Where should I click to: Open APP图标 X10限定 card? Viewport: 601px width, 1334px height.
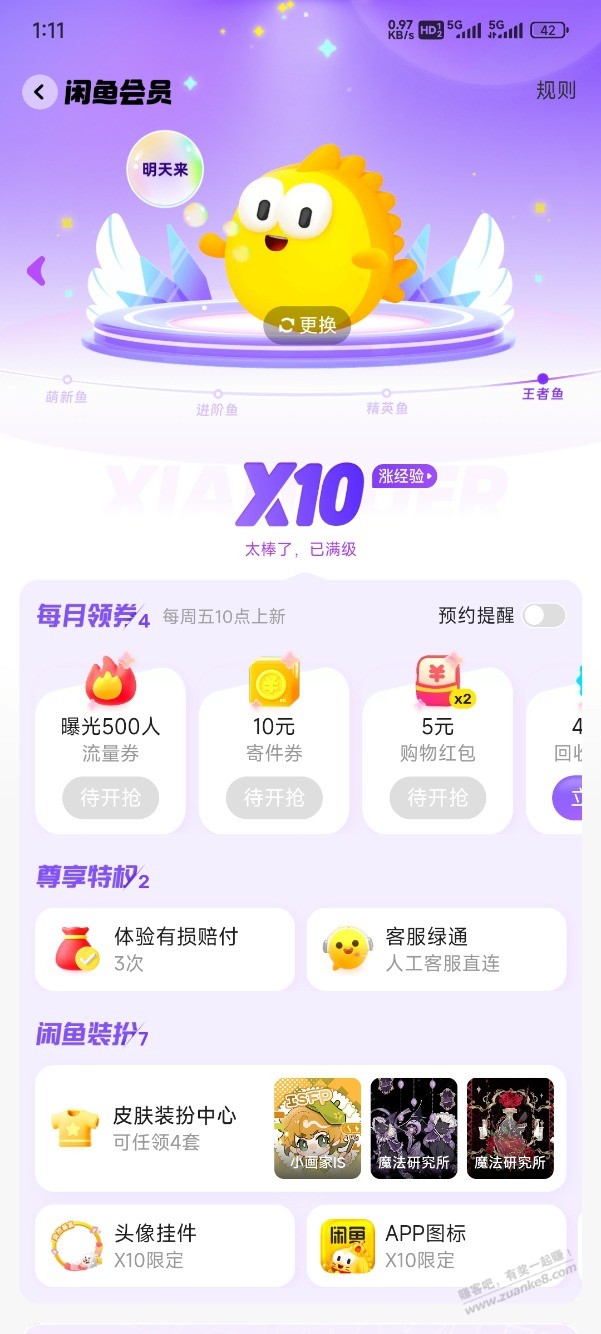pos(436,1245)
